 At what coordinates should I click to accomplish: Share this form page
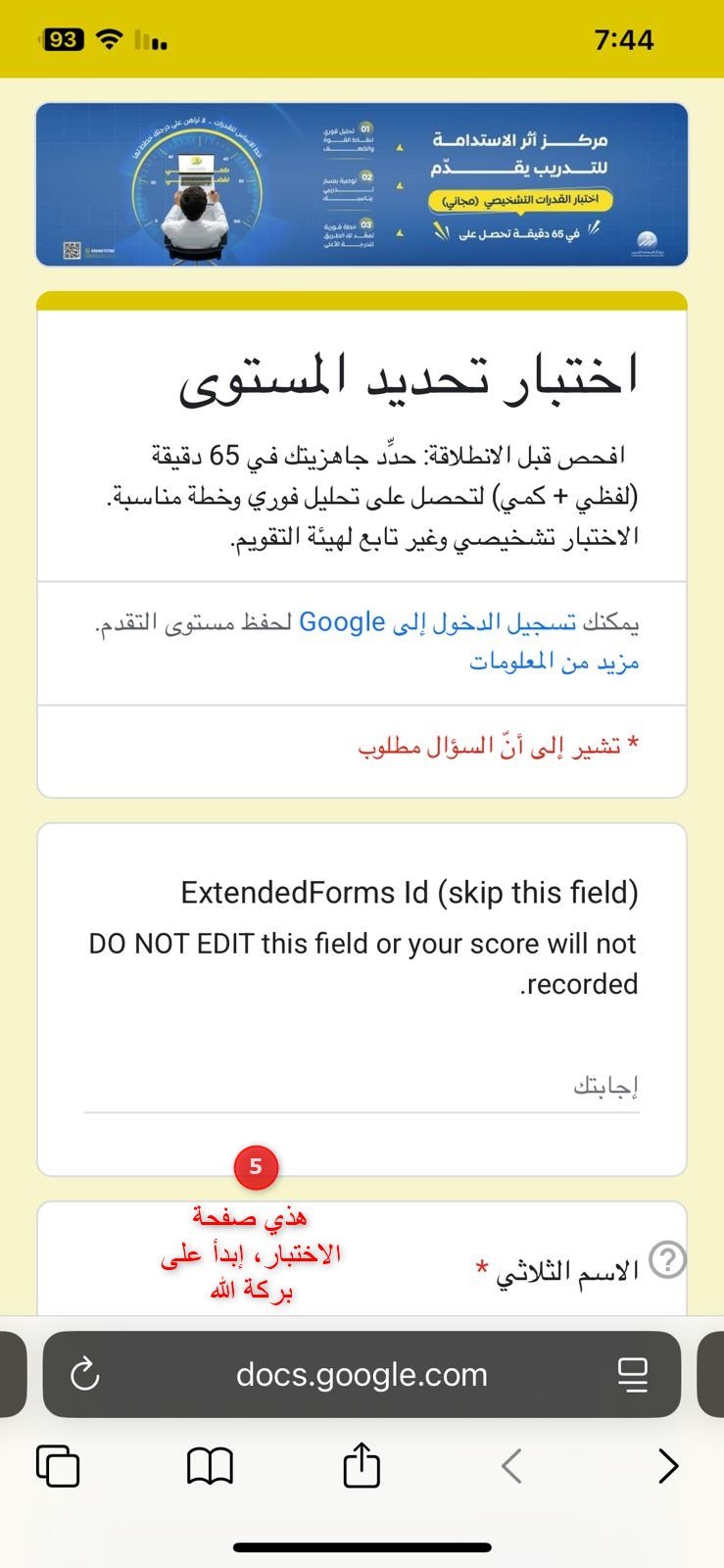tap(362, 1466)
